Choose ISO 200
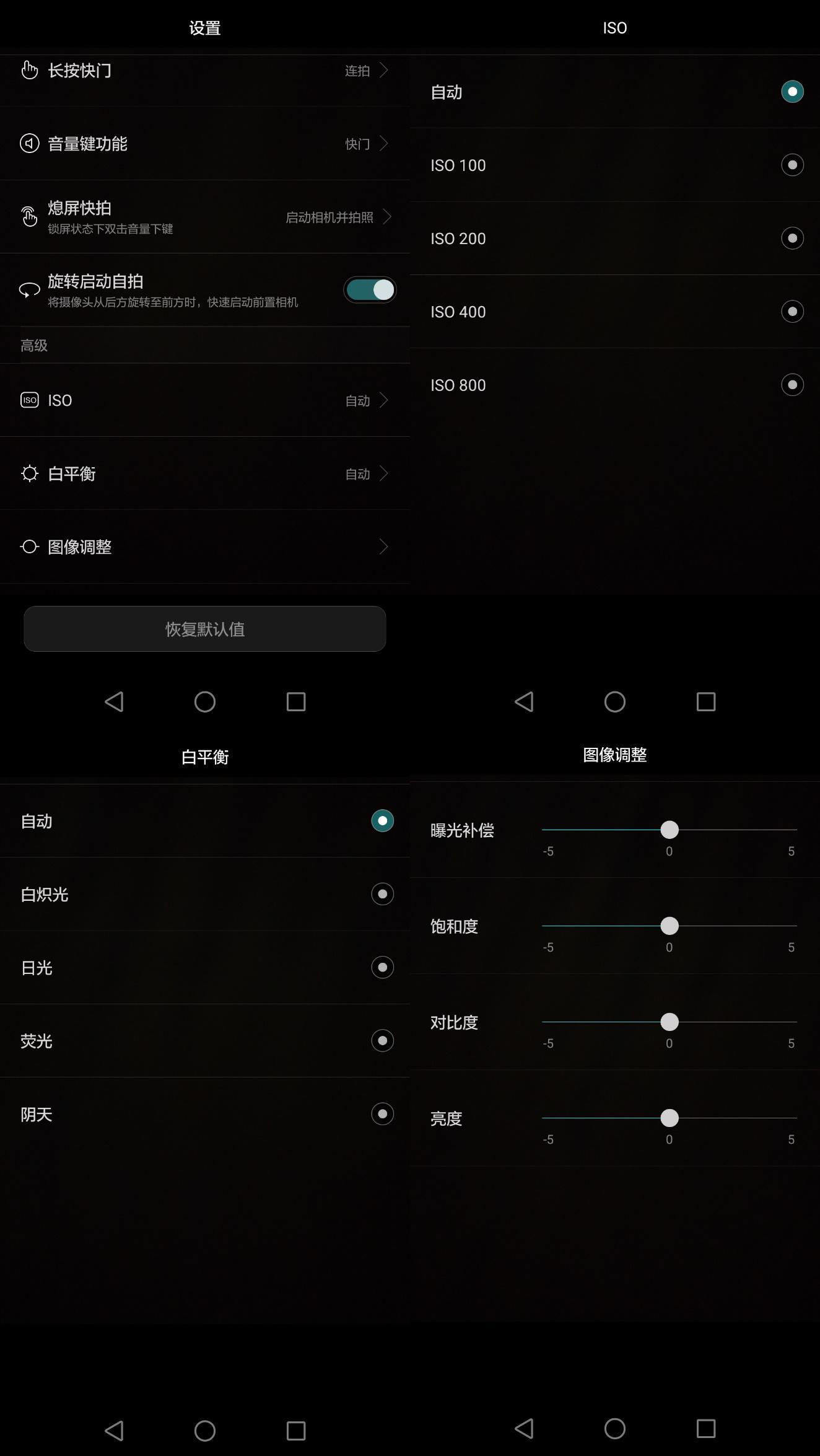 pos(615,239)
